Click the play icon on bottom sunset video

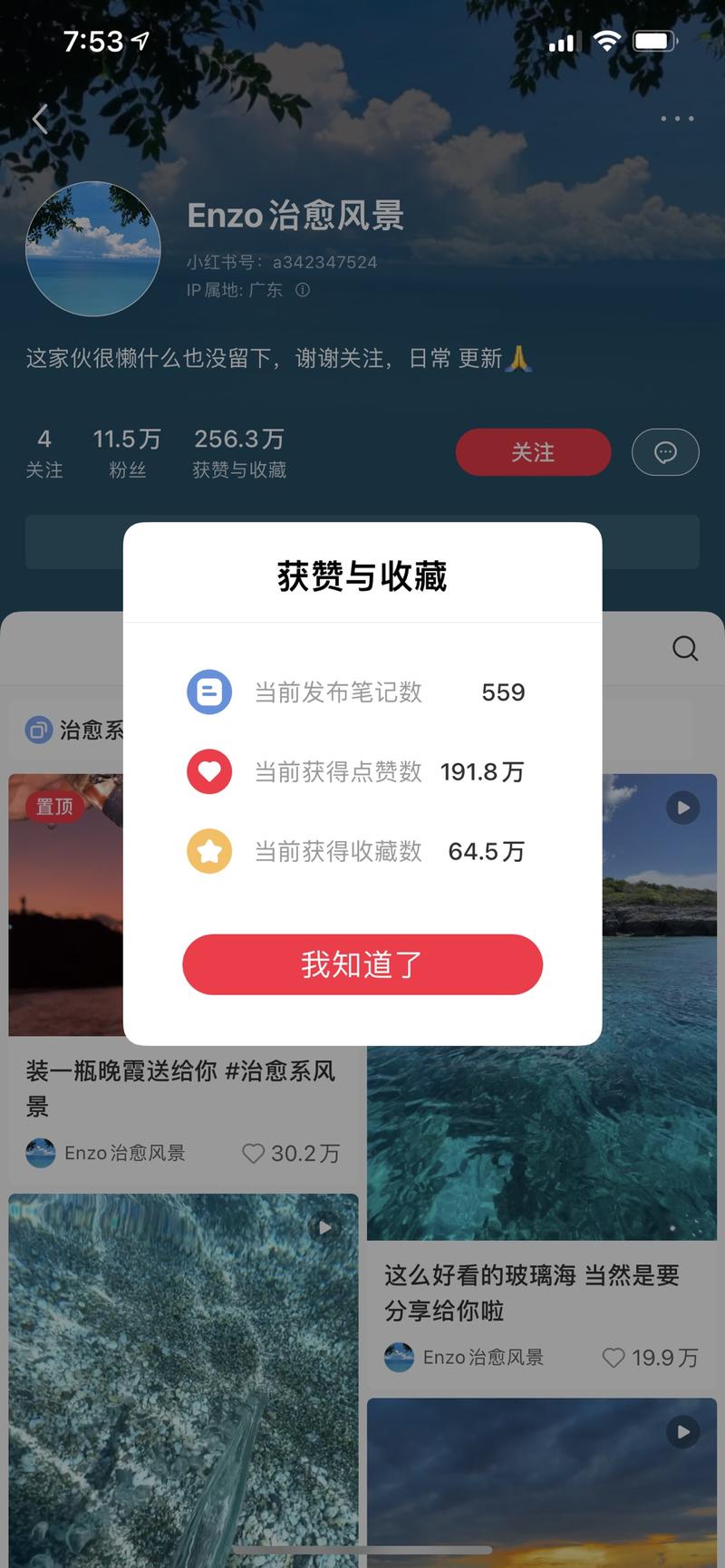682,1433
